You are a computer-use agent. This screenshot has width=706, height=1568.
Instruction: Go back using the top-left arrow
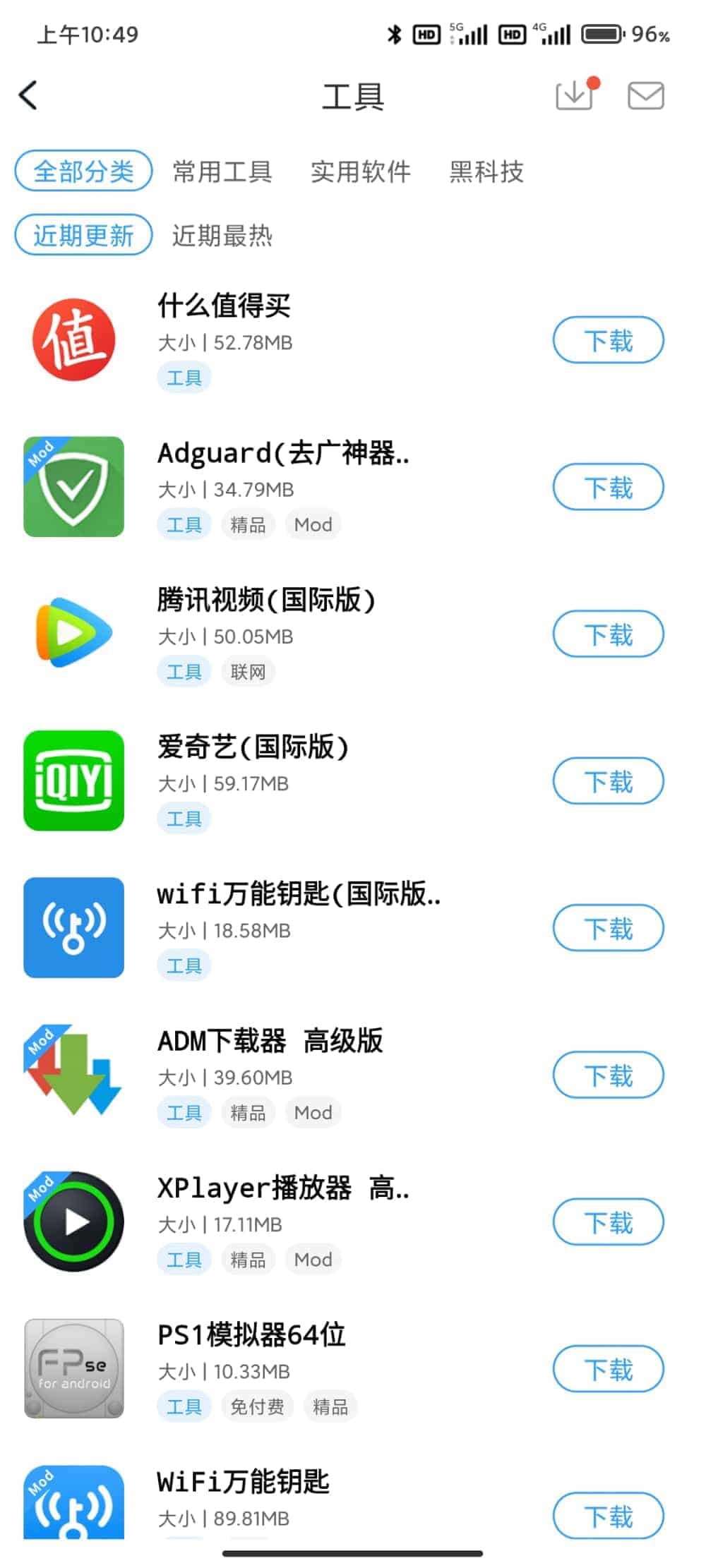pos(28,95)
